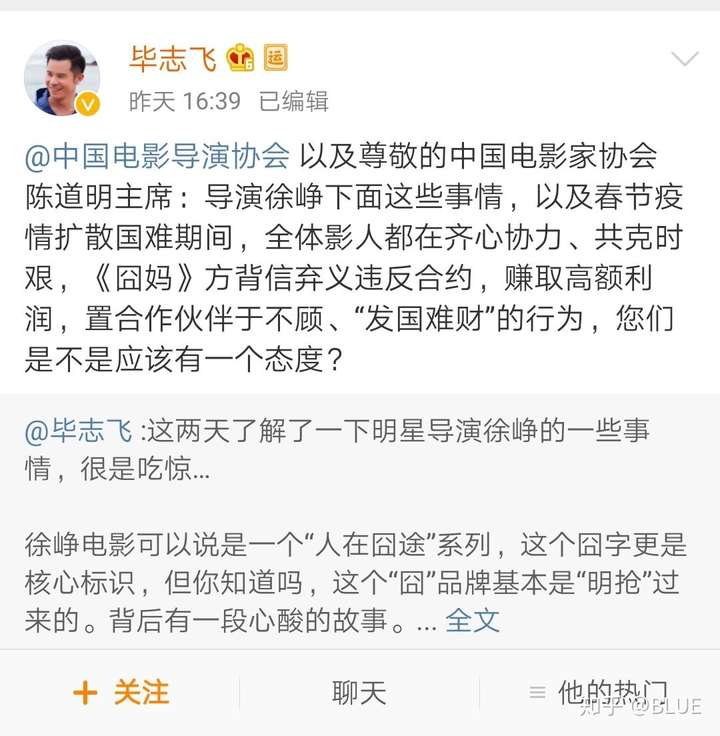Open the @中国电影导演协会 mention
The width and height of the screenshot is (720, 736).
point(157,155)
